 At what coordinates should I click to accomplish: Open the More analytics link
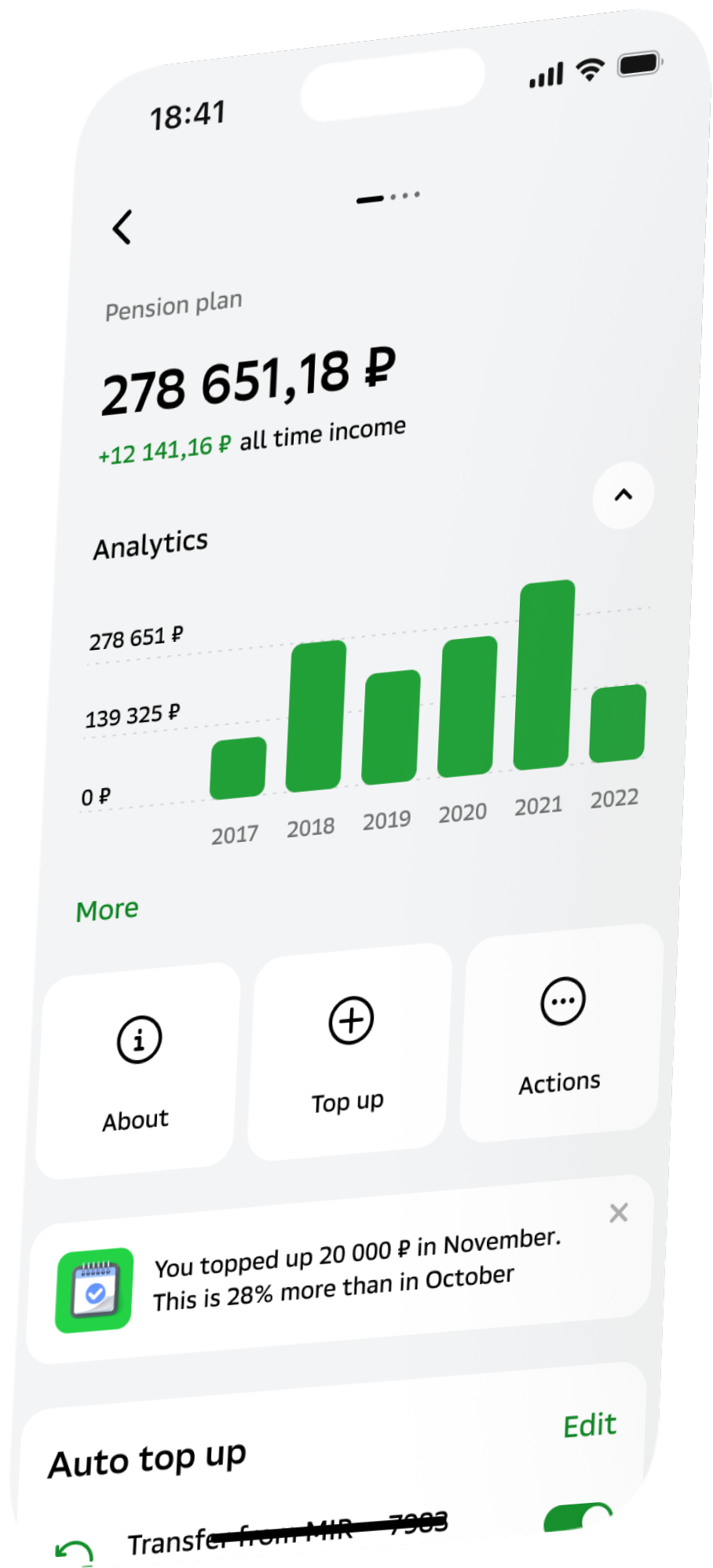point(108,910)
